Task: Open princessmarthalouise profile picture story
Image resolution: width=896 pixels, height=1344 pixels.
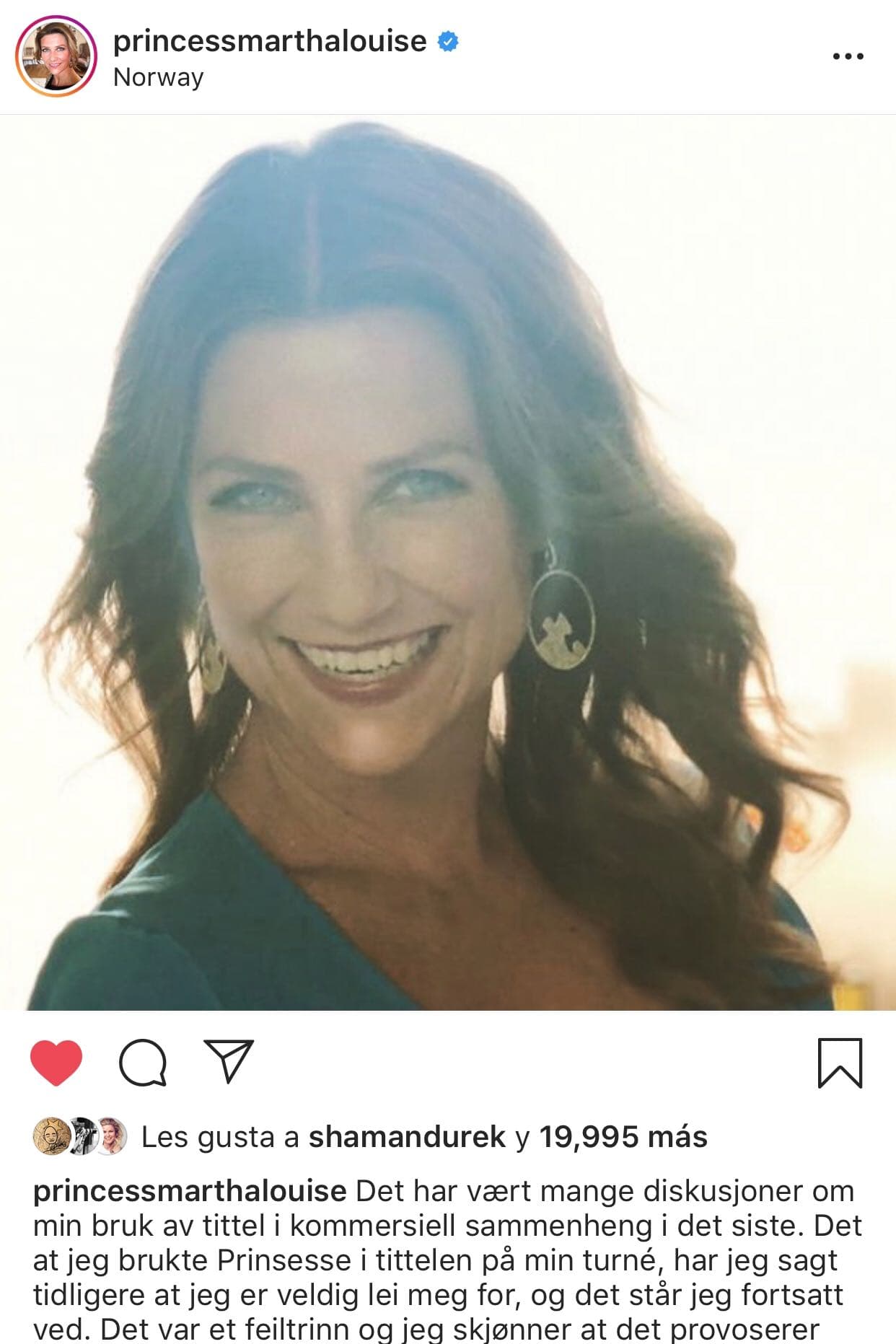Action: (x=56, y=56)
